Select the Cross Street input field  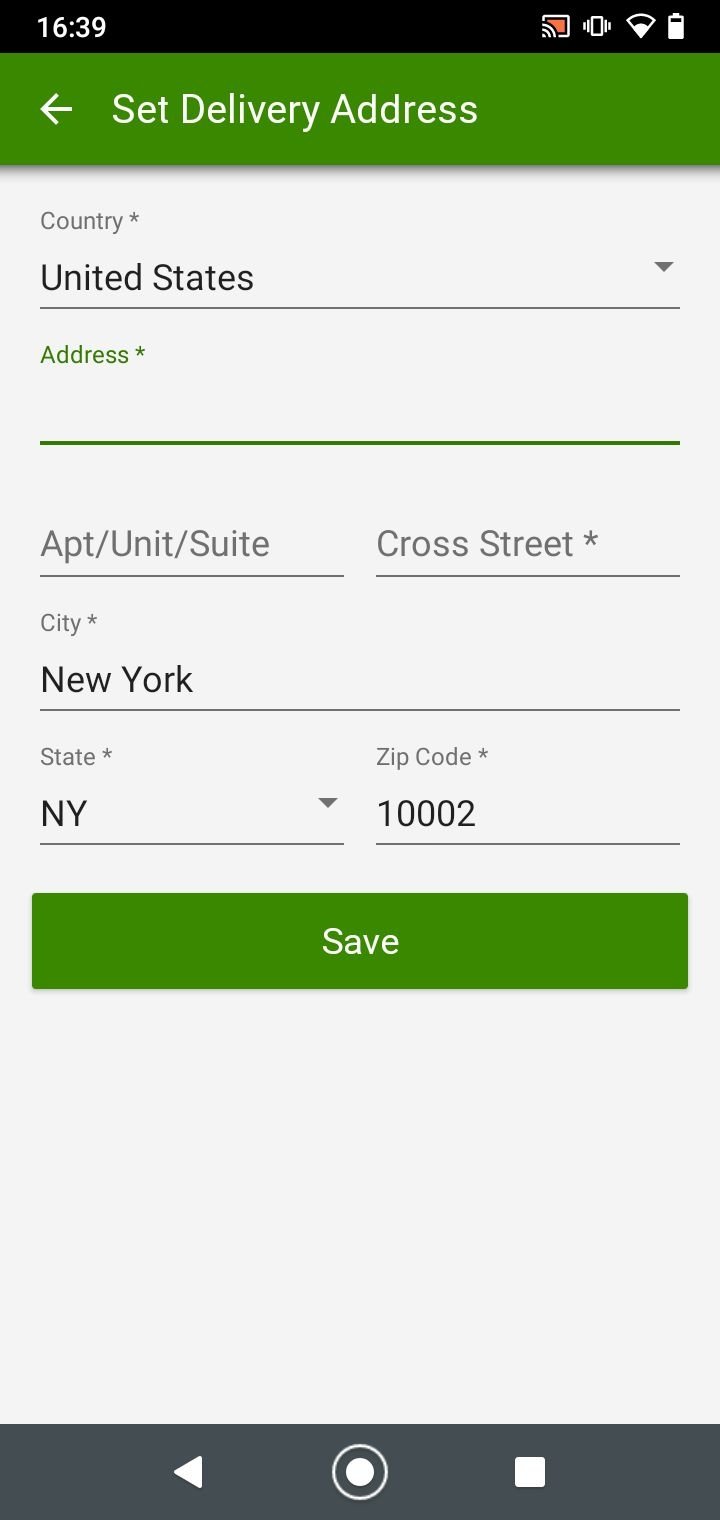point(528,544)
